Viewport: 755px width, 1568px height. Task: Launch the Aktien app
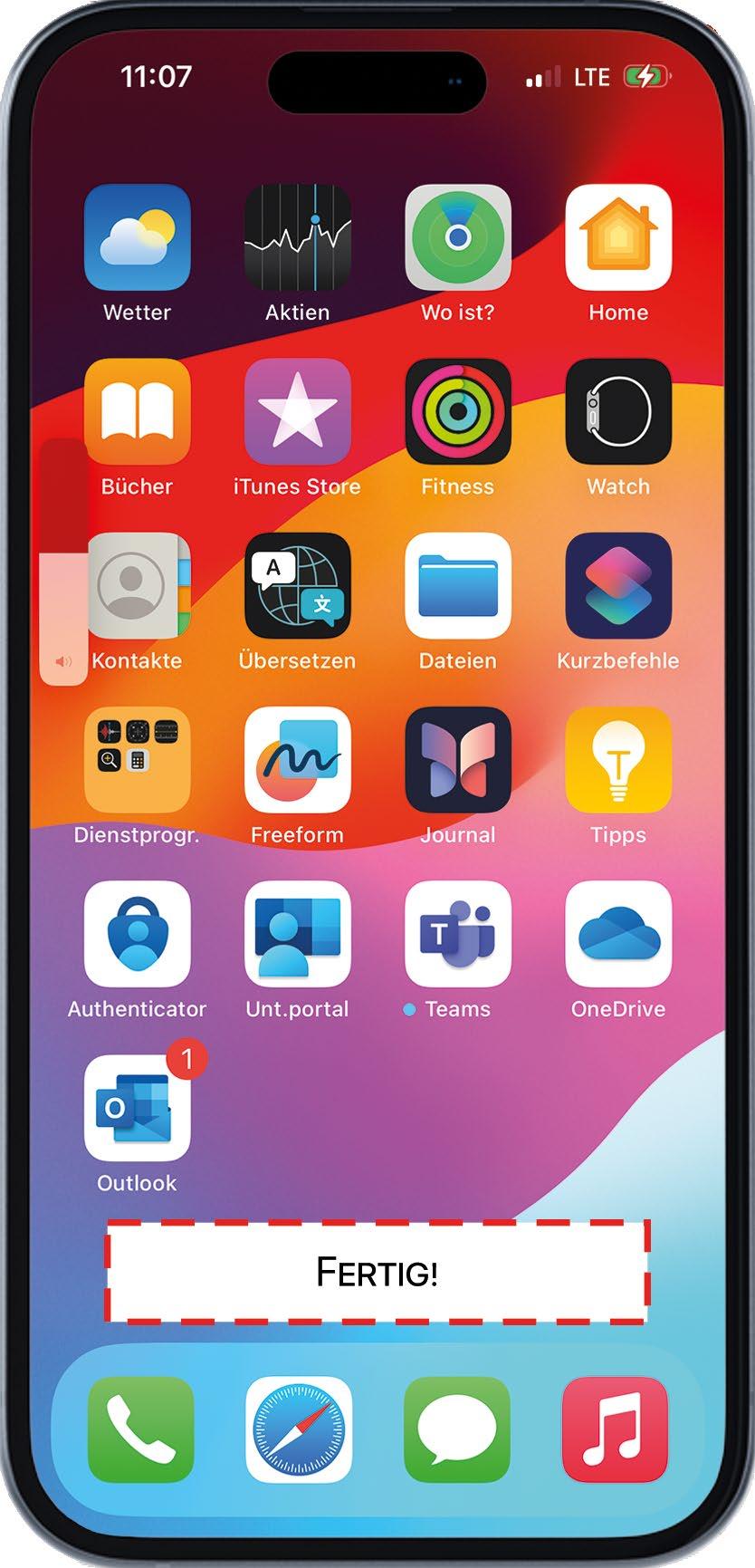pos(297,237)
